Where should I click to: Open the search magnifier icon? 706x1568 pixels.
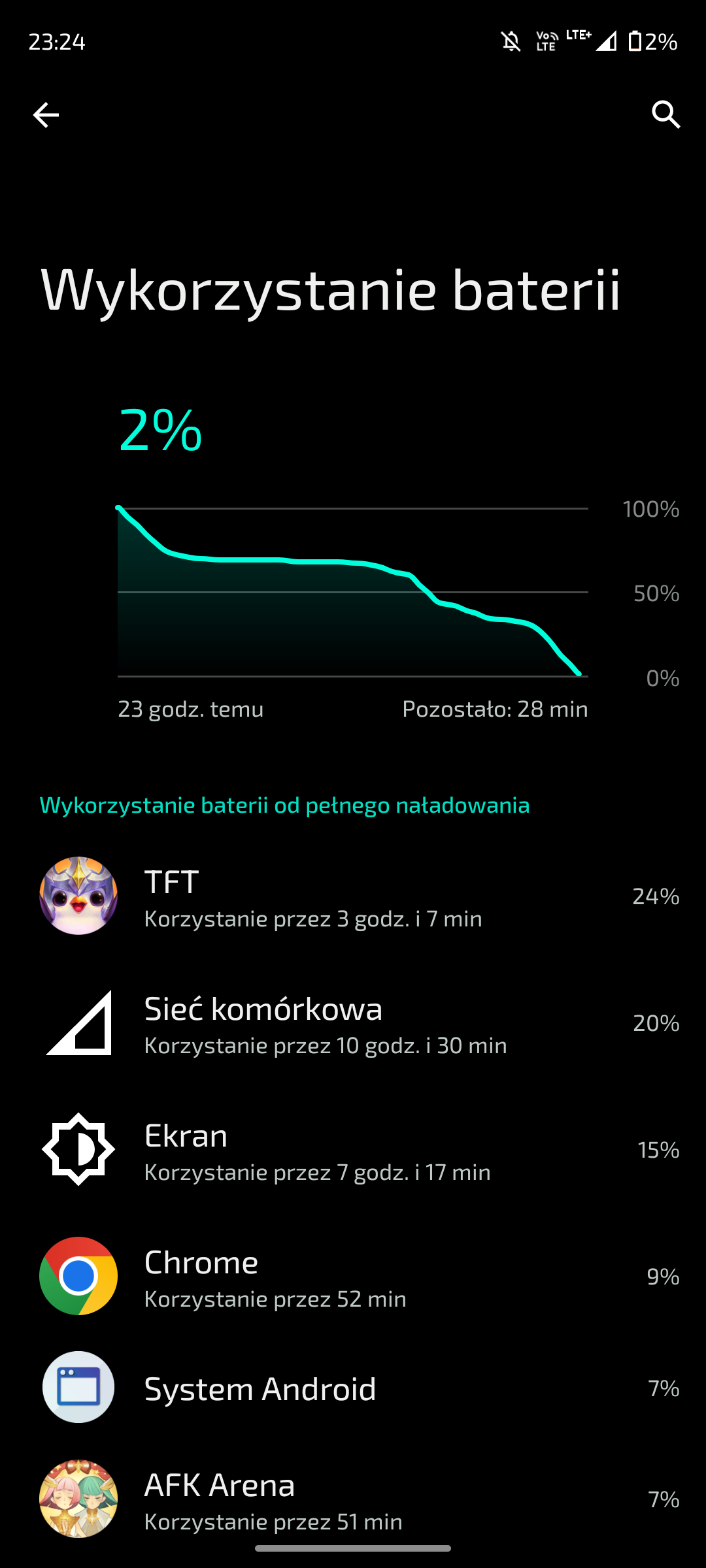665,115
